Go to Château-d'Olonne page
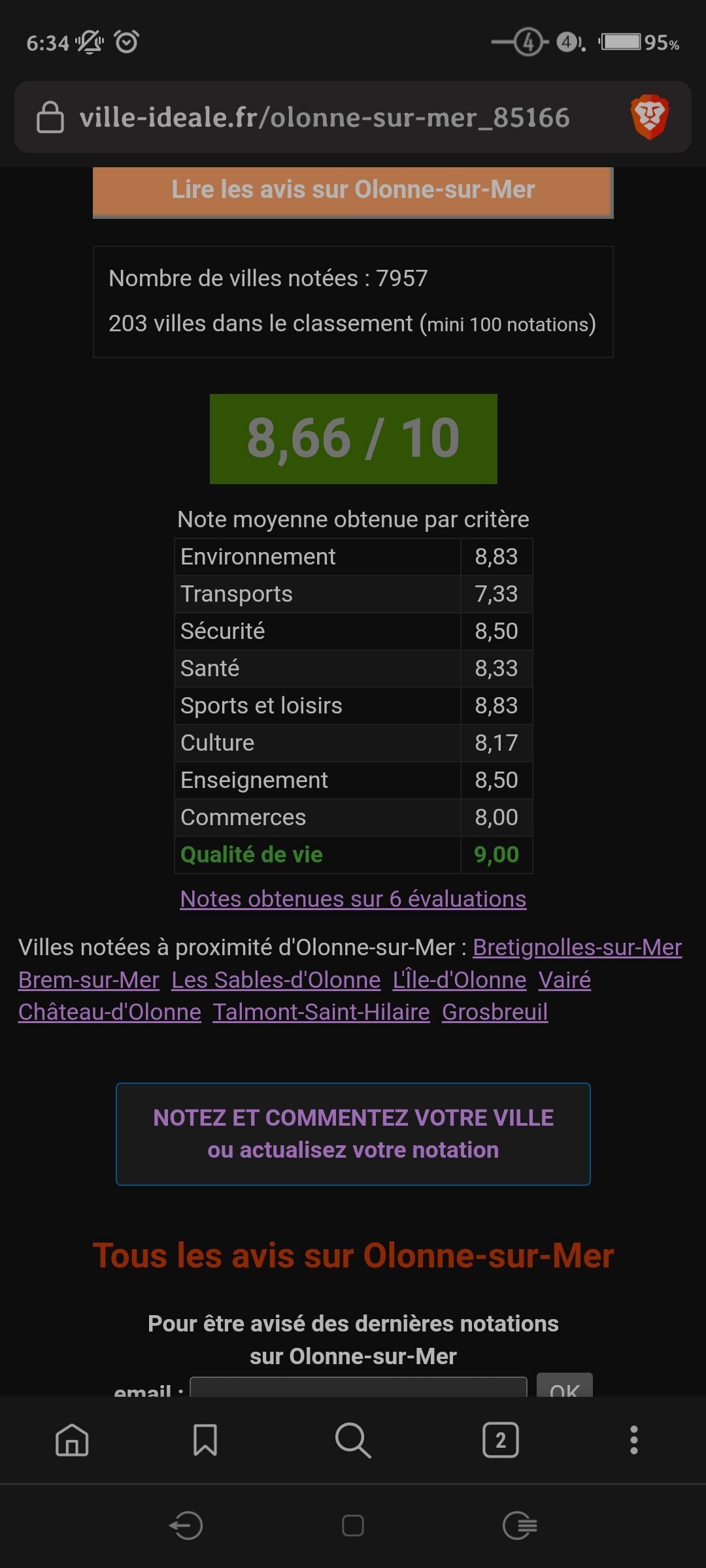706x1568 pixels. click(x=110, y=1012)
